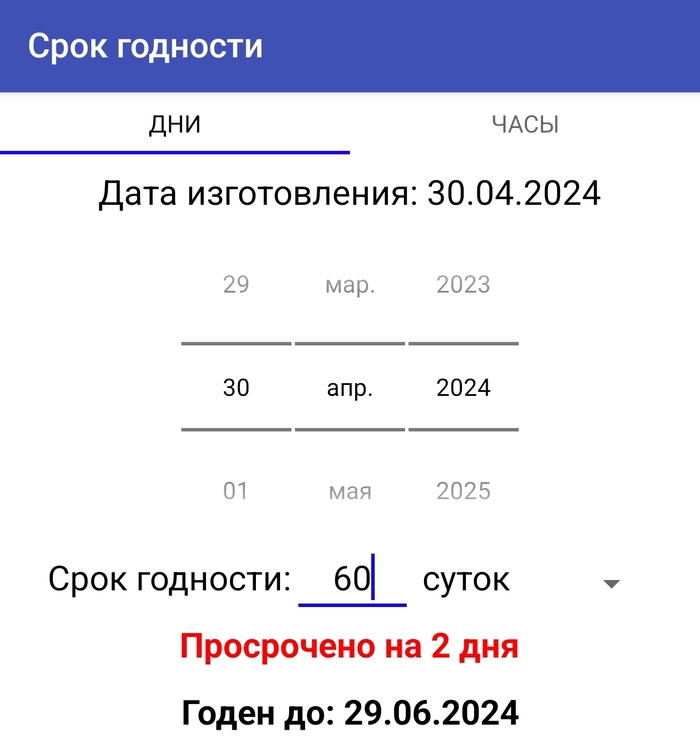Switch to the ЧАСЫ tab
The width and height of the screenshot is (700, 751).
(525, 125)
